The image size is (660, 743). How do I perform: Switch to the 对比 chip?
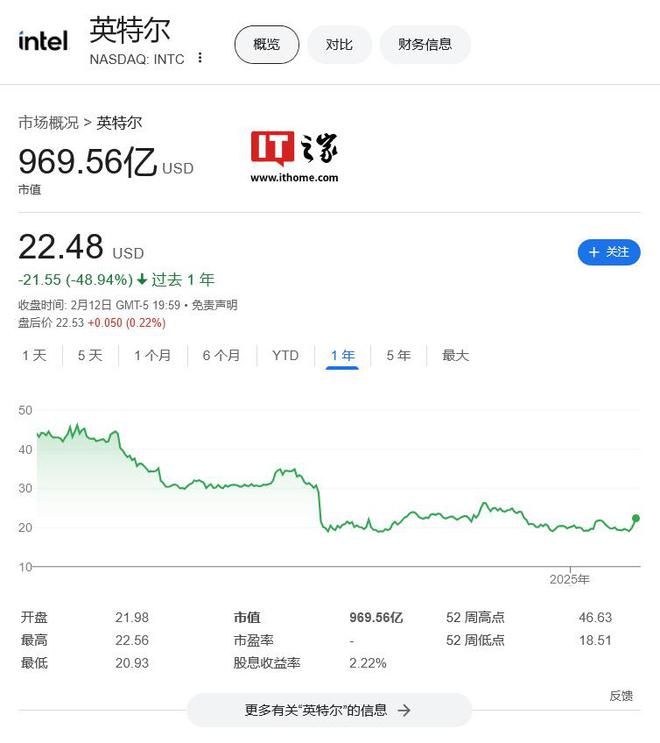pos(339,44)
